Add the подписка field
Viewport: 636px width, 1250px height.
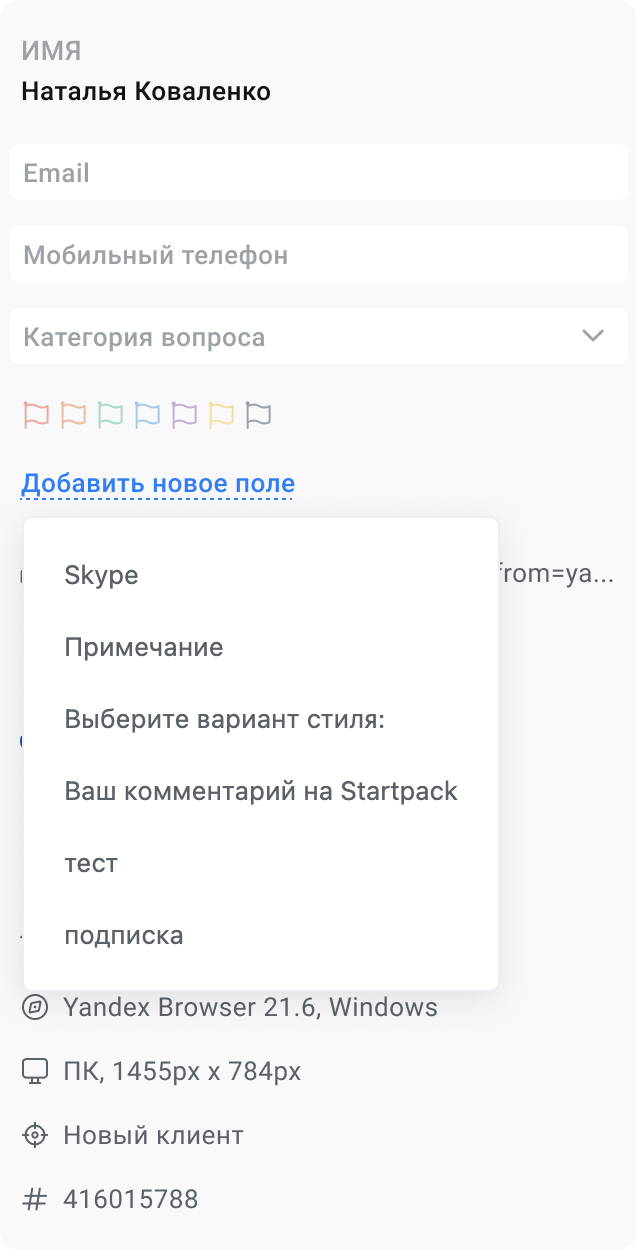coord(261,935)
